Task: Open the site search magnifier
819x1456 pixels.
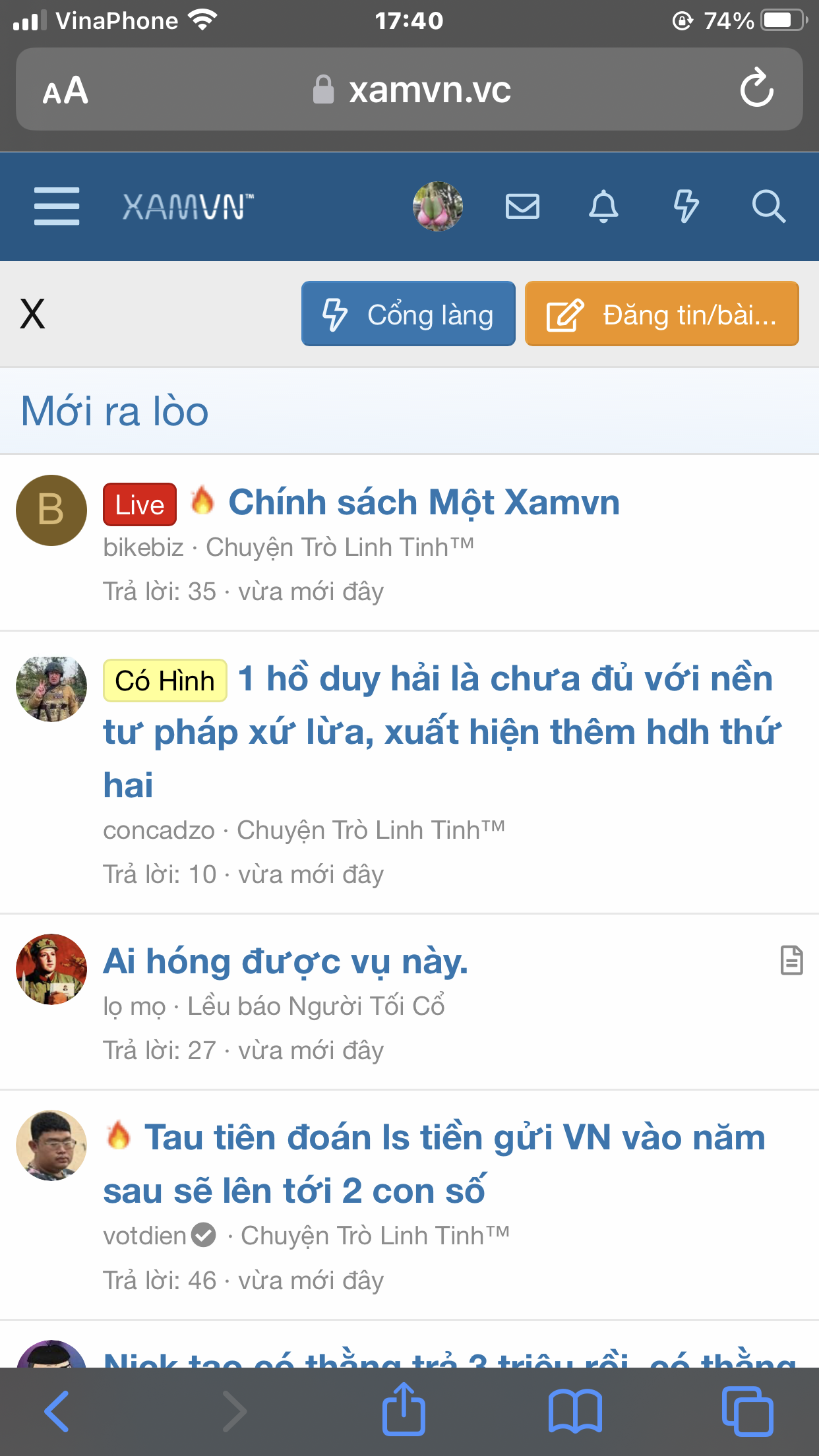Action: point(768,206)
